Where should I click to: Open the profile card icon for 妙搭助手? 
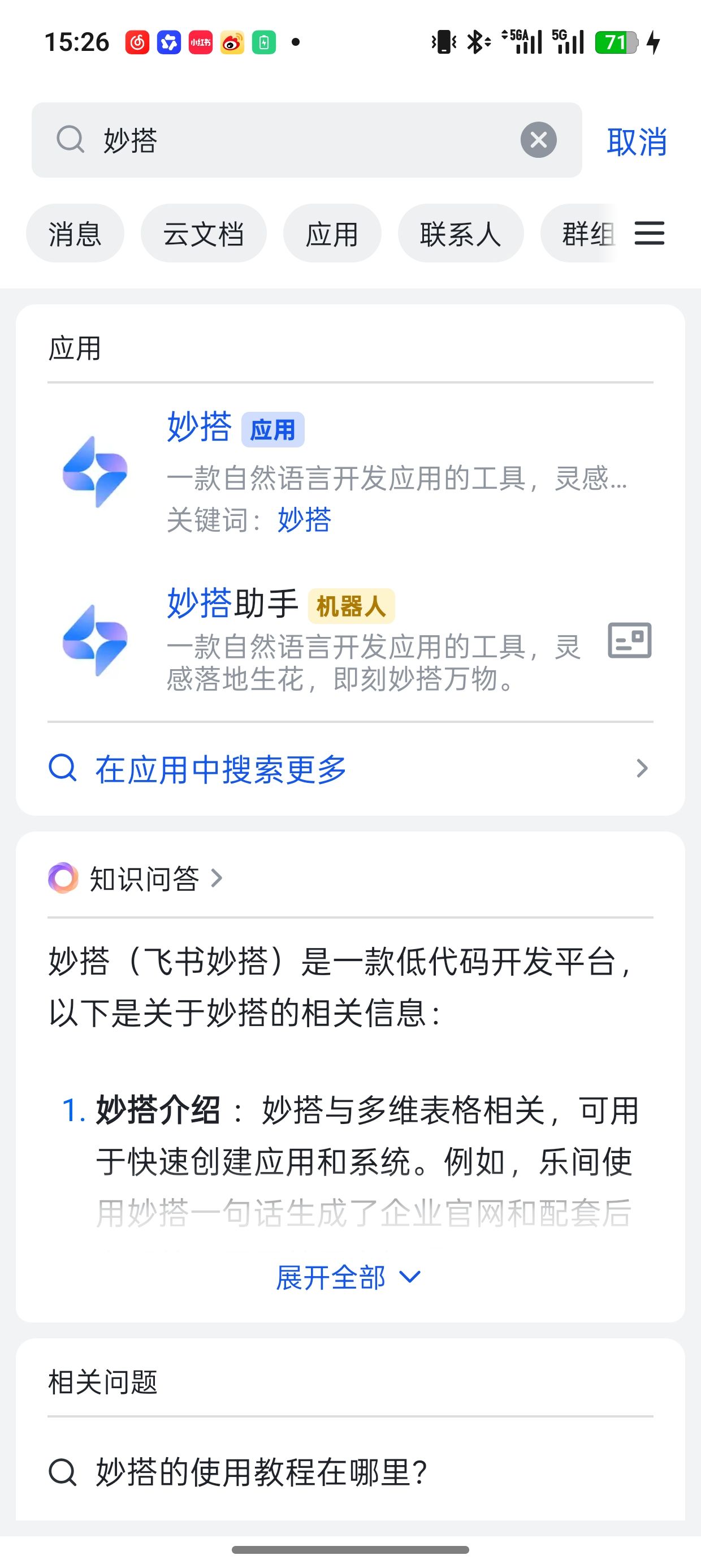pos(630,640)
